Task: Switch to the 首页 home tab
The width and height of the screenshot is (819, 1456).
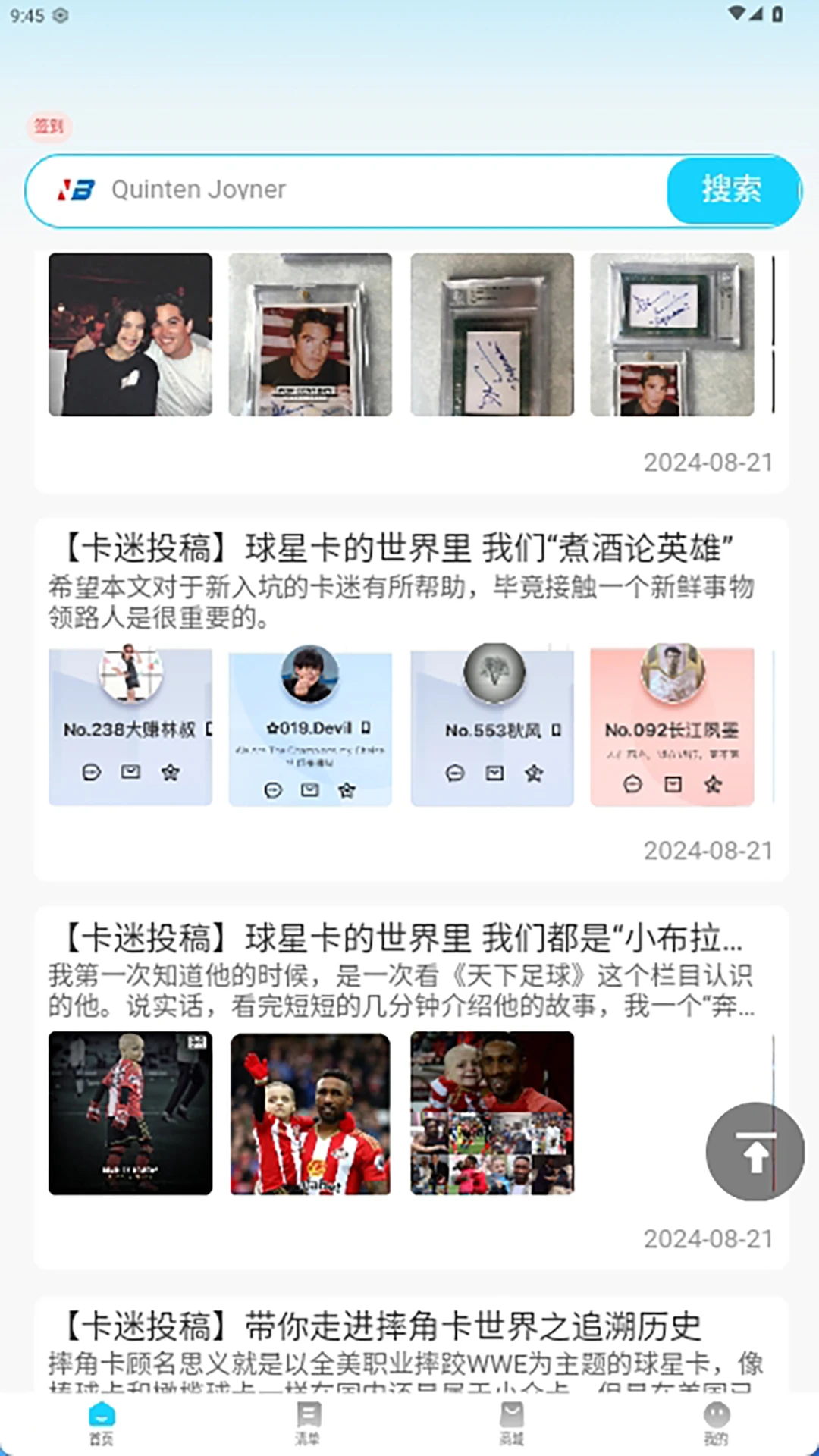Action: (x=102, y=1423)
